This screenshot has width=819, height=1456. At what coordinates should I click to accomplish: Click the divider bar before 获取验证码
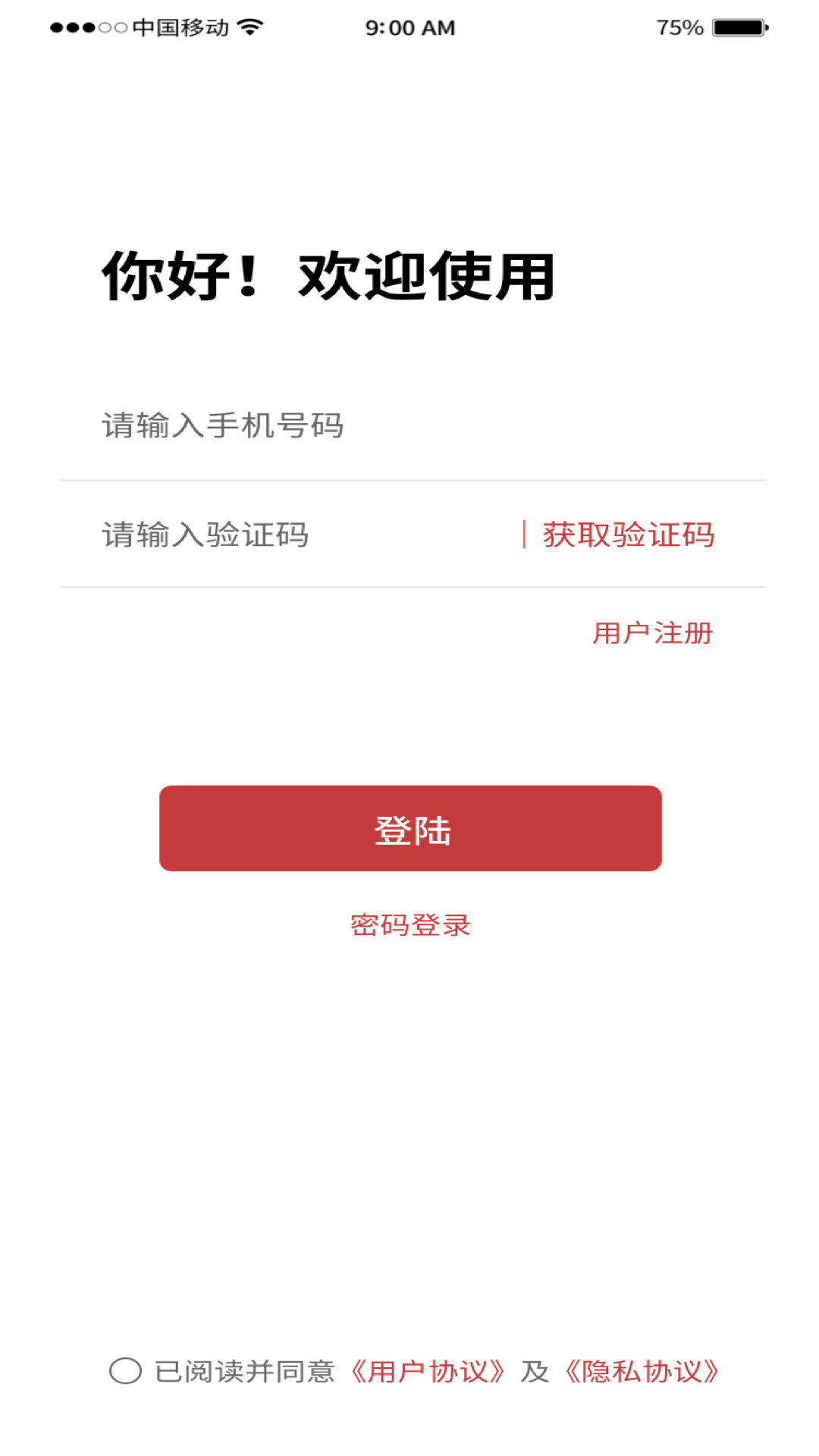pyautogui.click(x=525, y=535)
